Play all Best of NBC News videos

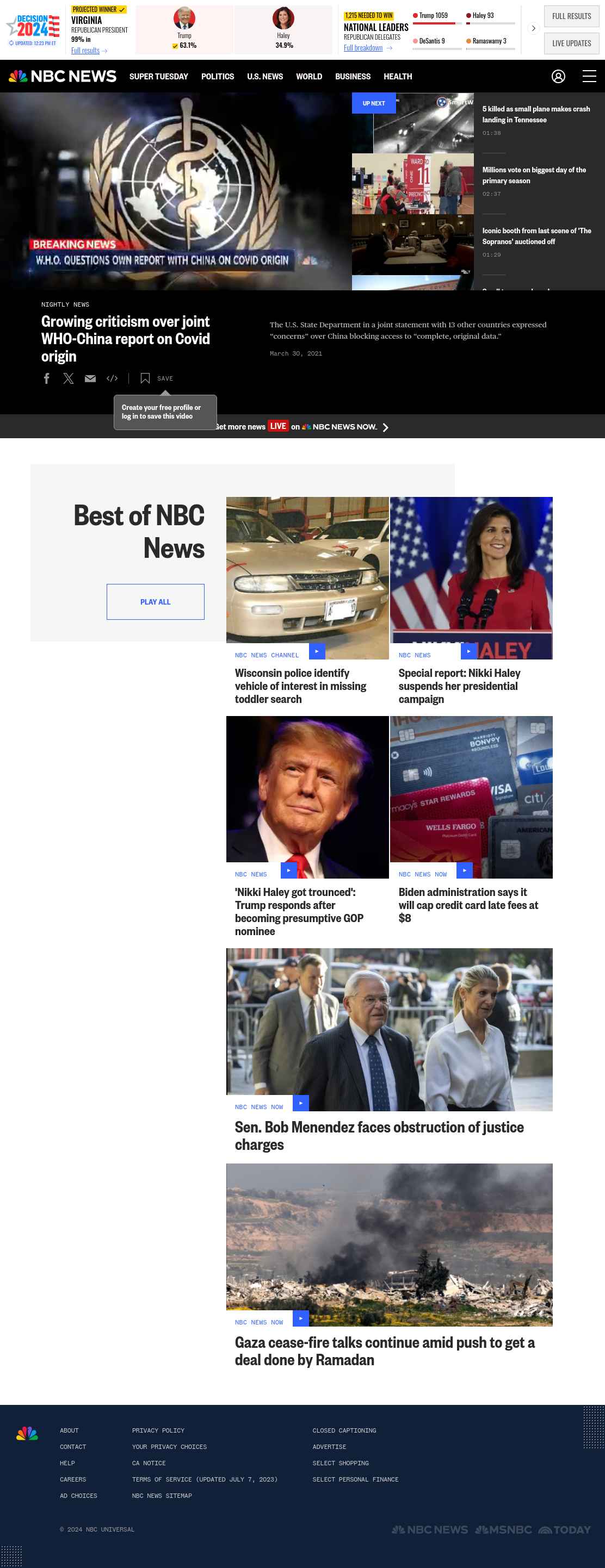tap(156, 602)
